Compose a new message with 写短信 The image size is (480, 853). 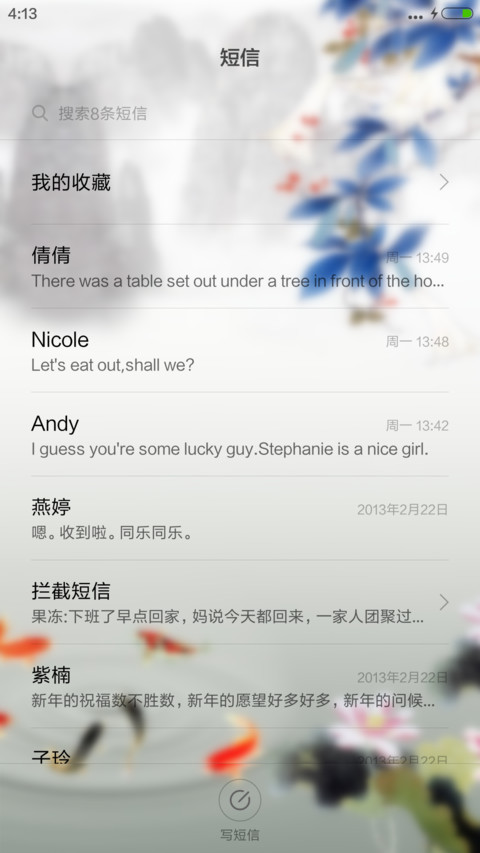coord(240,809)
